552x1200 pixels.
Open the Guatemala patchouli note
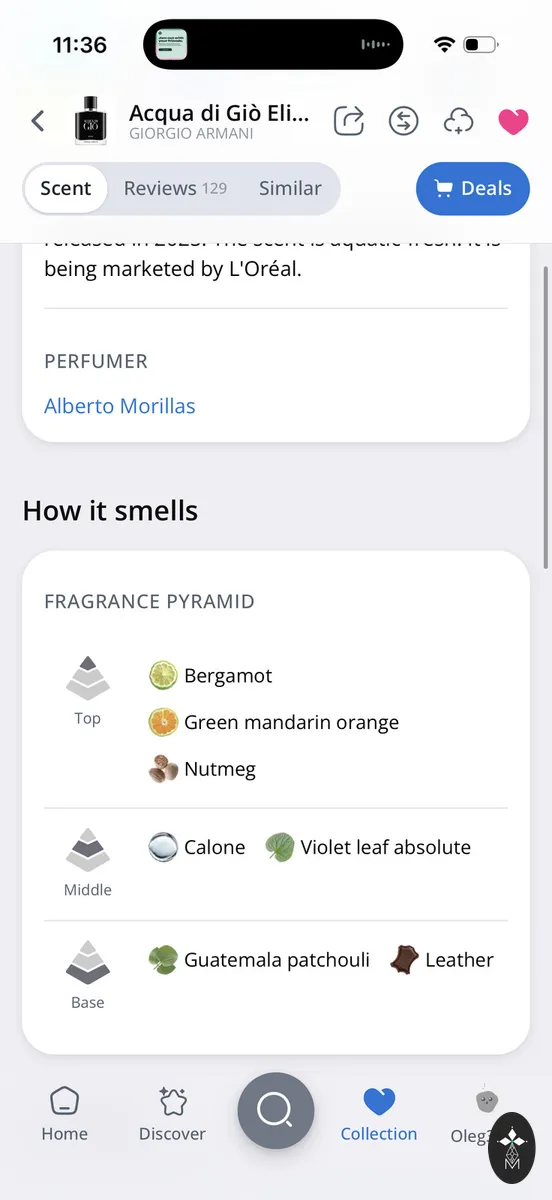[259, 960]
